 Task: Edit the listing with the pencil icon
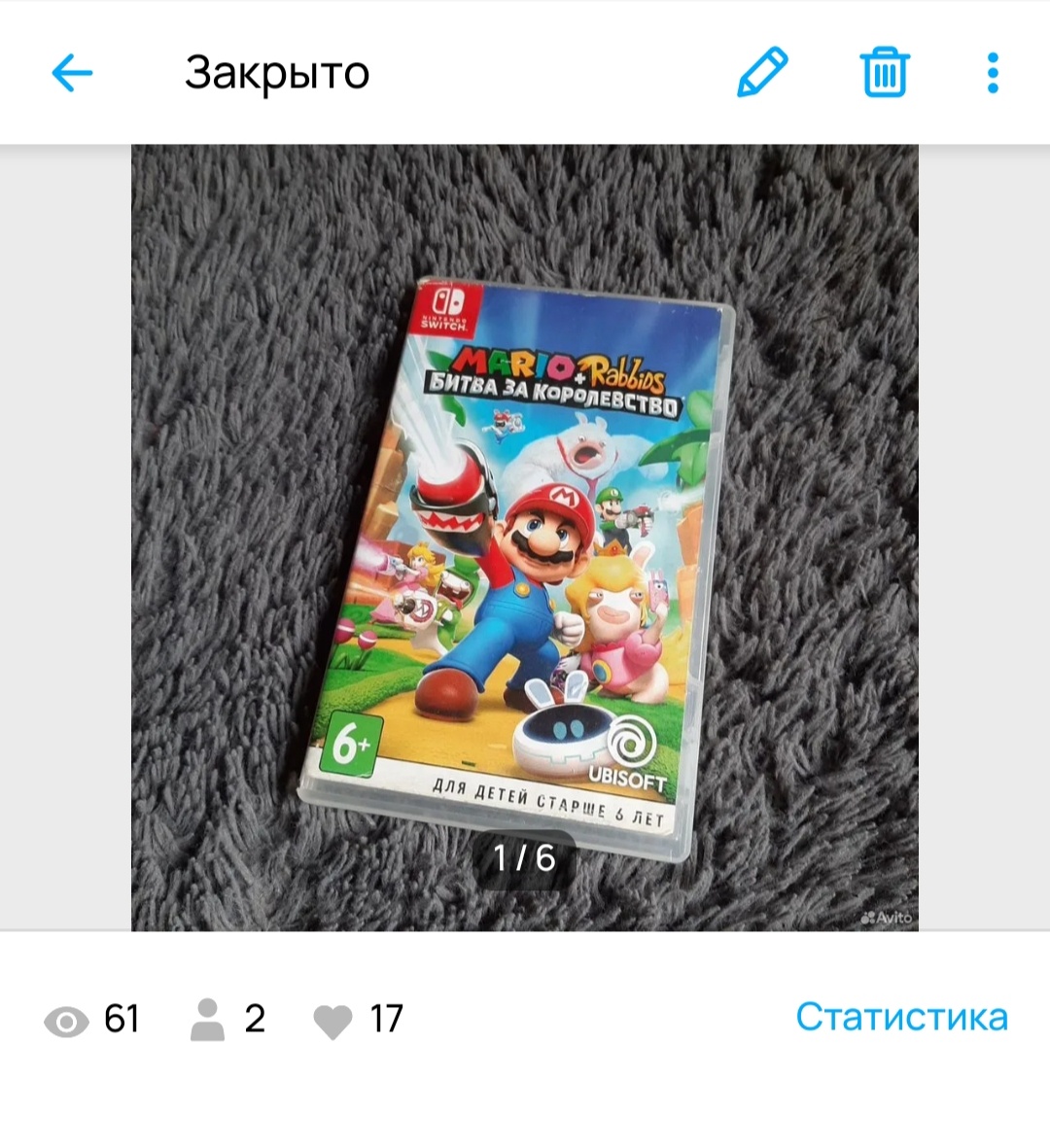click(763, 73)
